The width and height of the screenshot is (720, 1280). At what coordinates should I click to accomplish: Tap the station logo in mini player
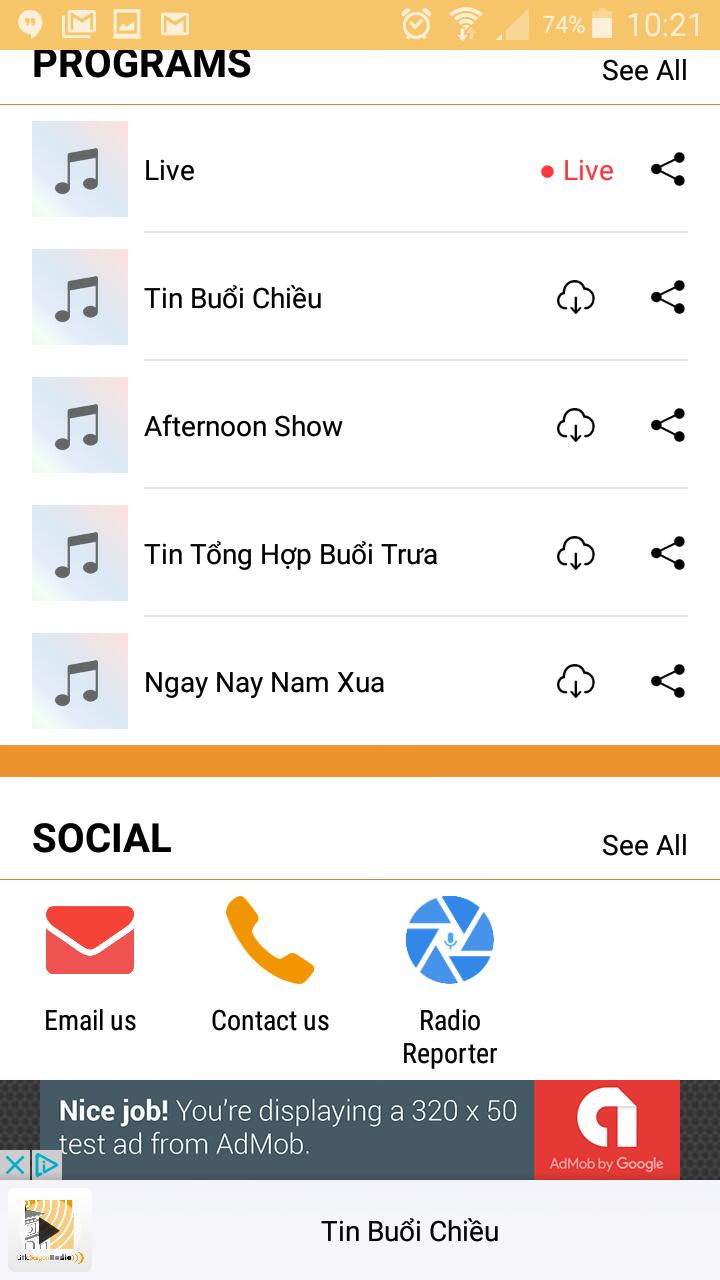[x=48, y=1228]
